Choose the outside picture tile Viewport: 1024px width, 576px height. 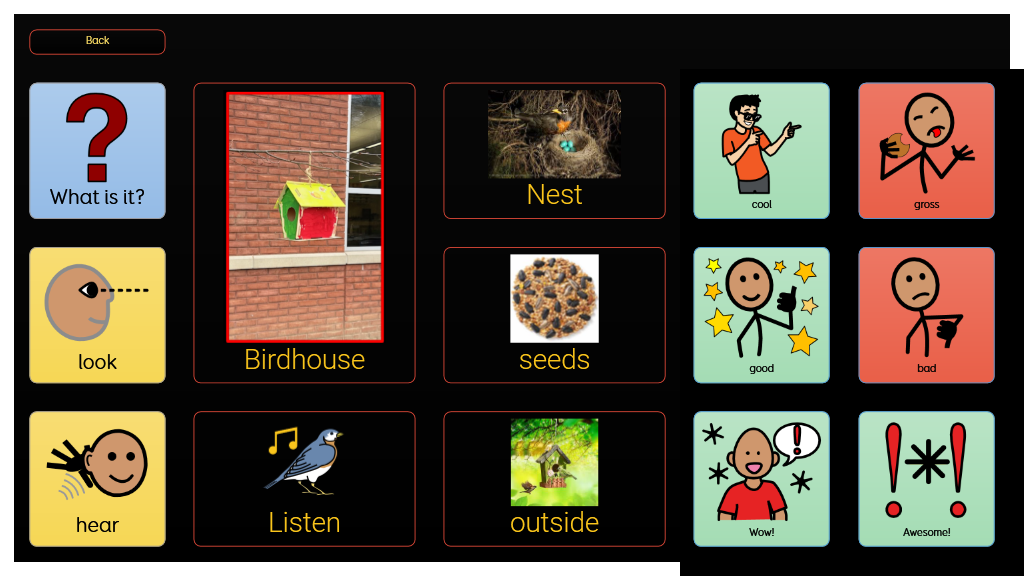pos(554,478)
